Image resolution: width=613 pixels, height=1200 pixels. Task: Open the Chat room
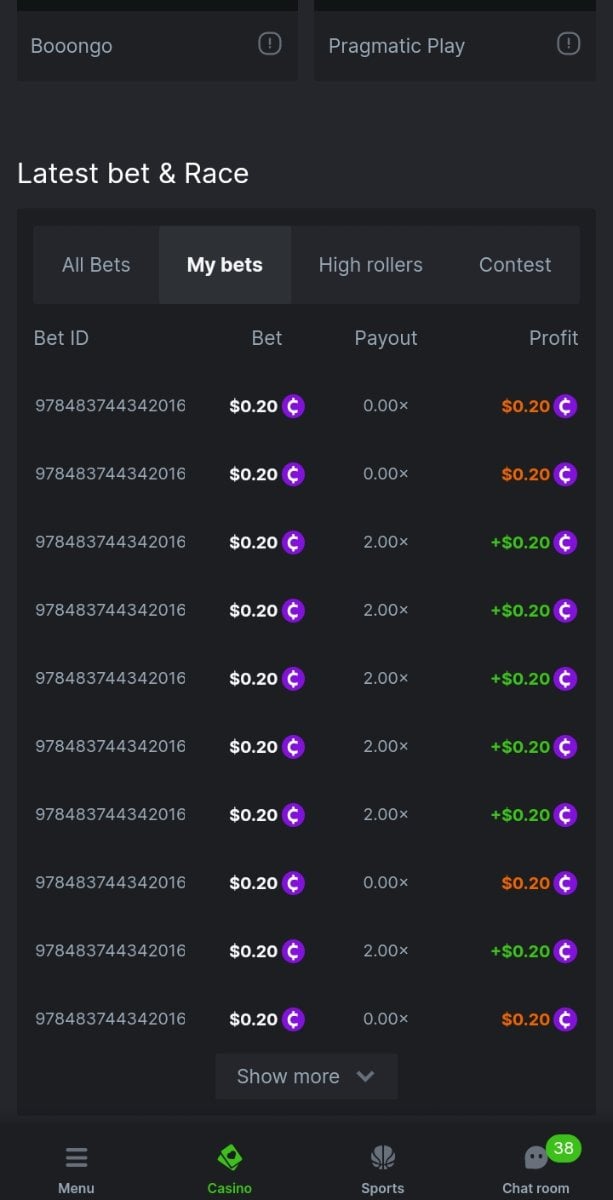point(536,1168)
